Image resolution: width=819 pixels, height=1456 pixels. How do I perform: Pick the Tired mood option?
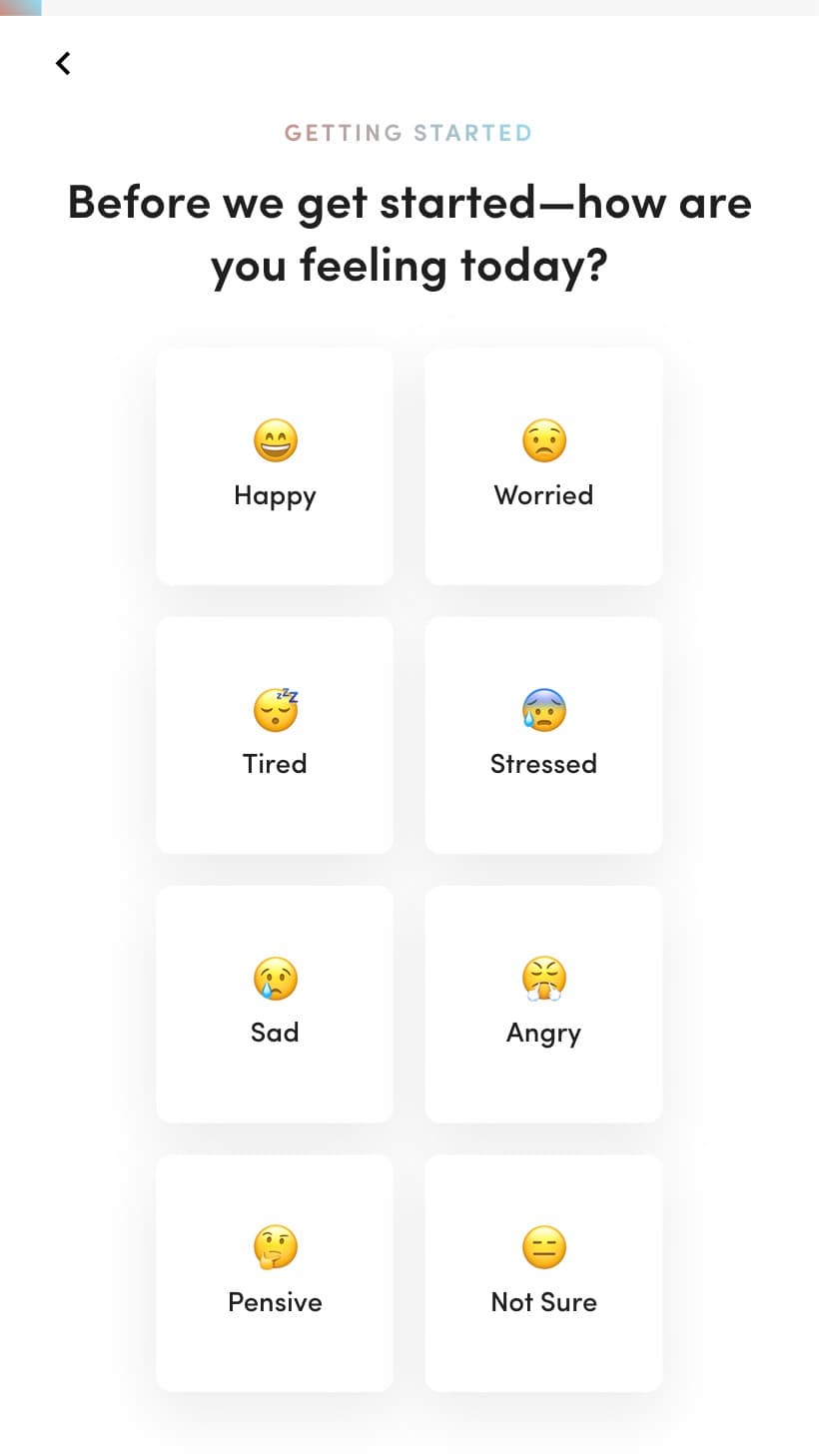click(275, 735)
